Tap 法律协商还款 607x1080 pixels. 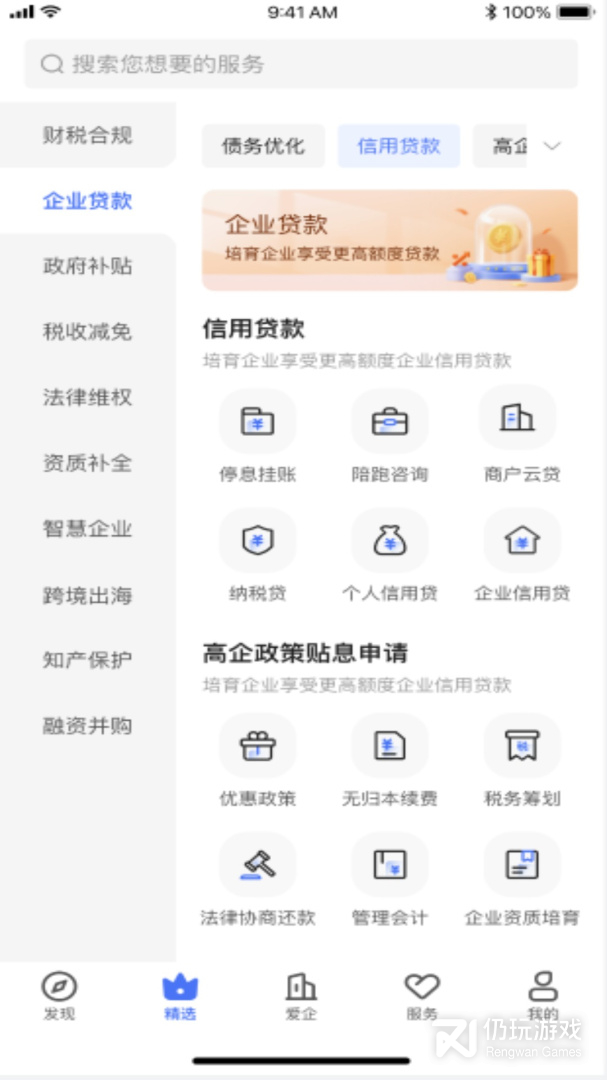coord(258,878)
